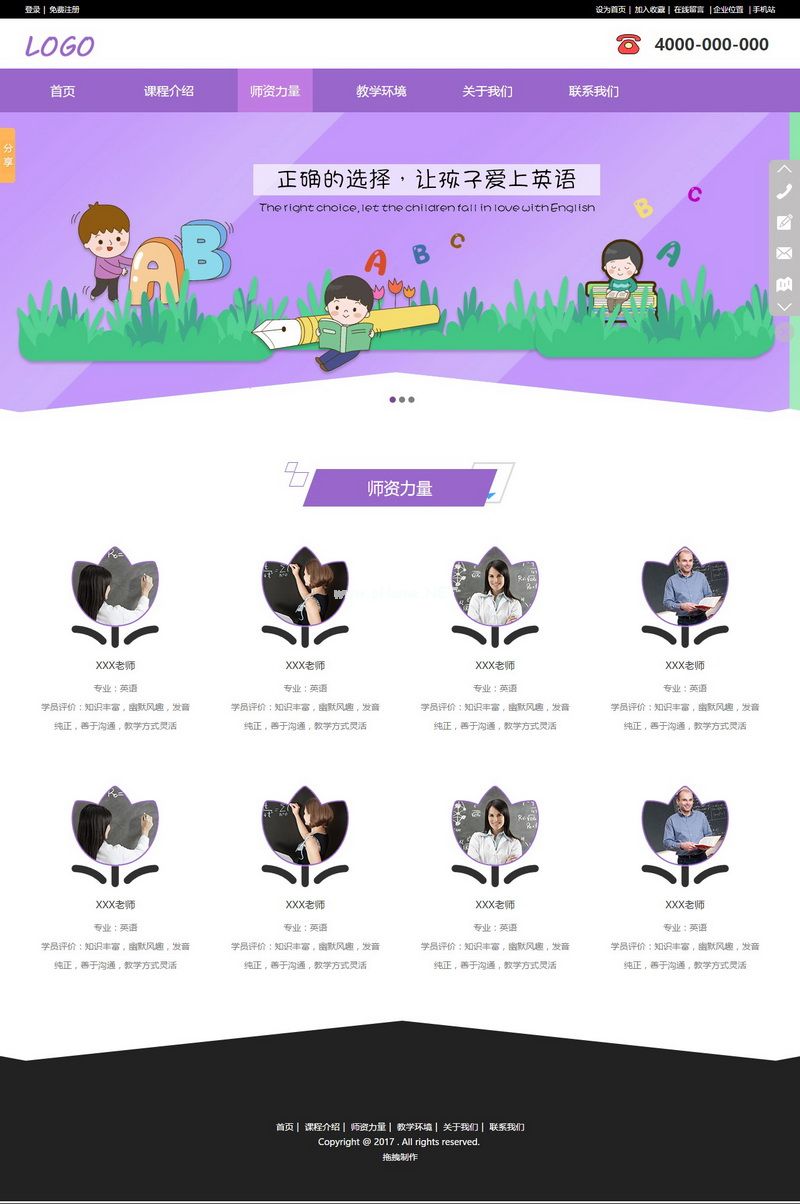Open the 免费注册 registration link
Image resolution: width=800 pixels, height=1204 pixels.
coord(64,9)
